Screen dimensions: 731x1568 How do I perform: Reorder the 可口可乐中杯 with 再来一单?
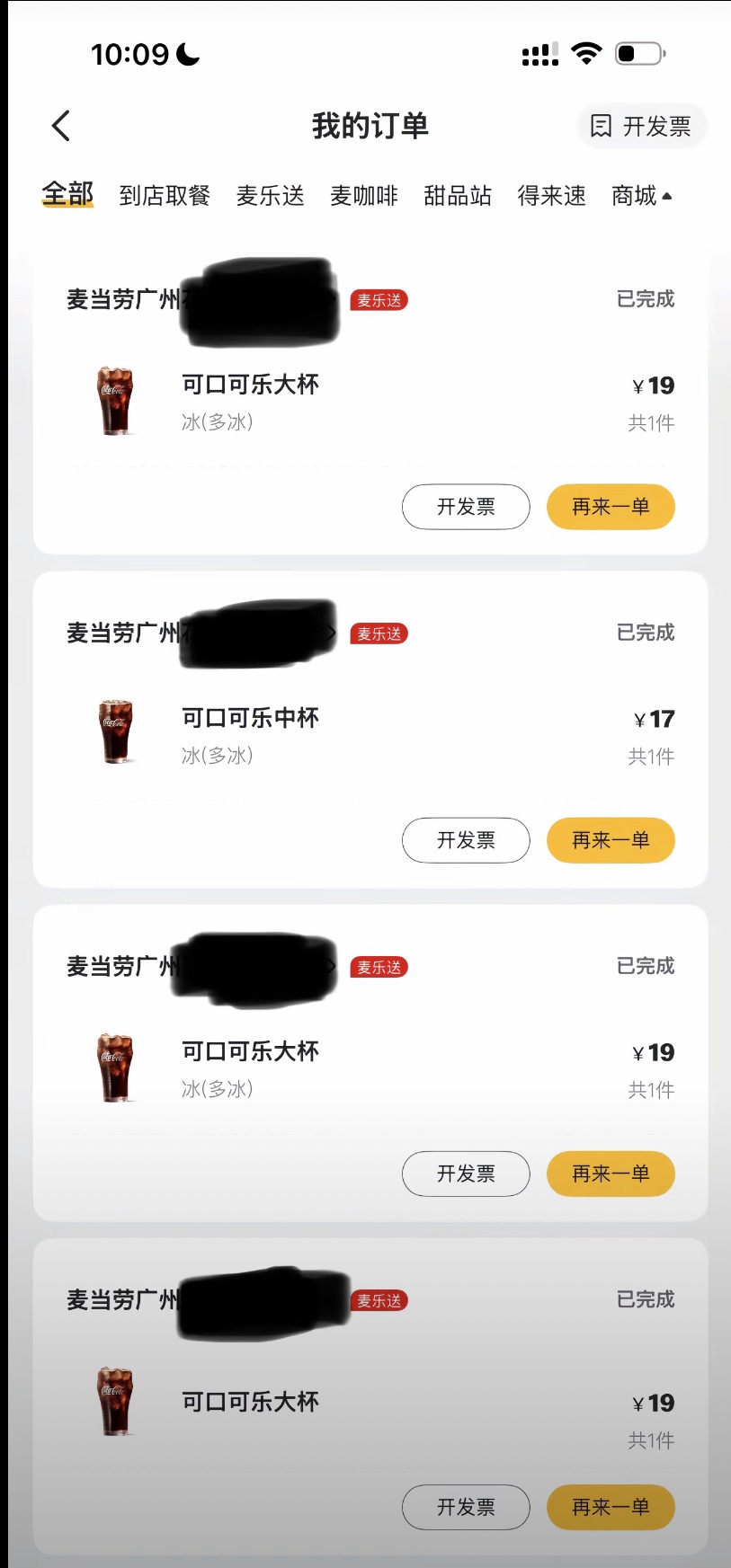point(611,840)
